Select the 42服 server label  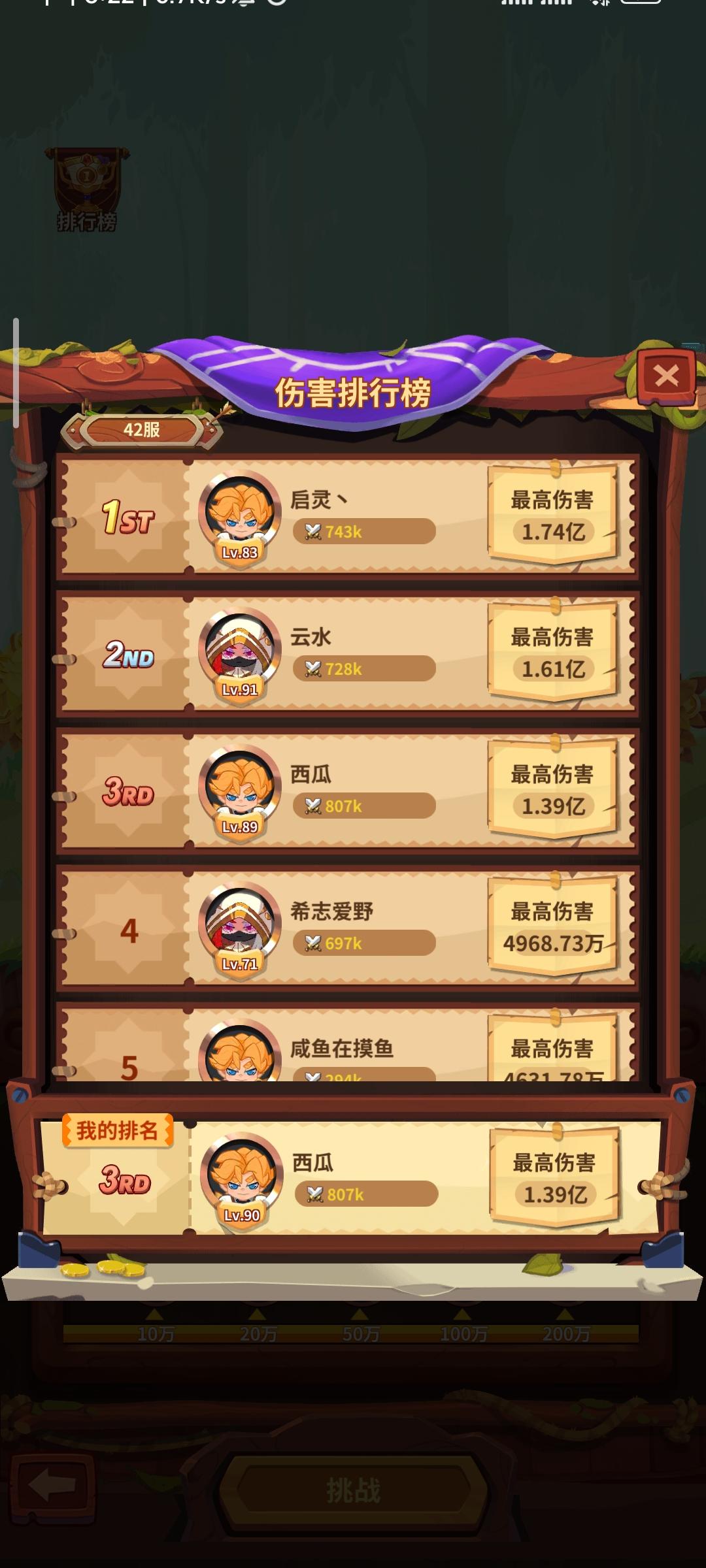pyautogui.click(x=142, y=430)
